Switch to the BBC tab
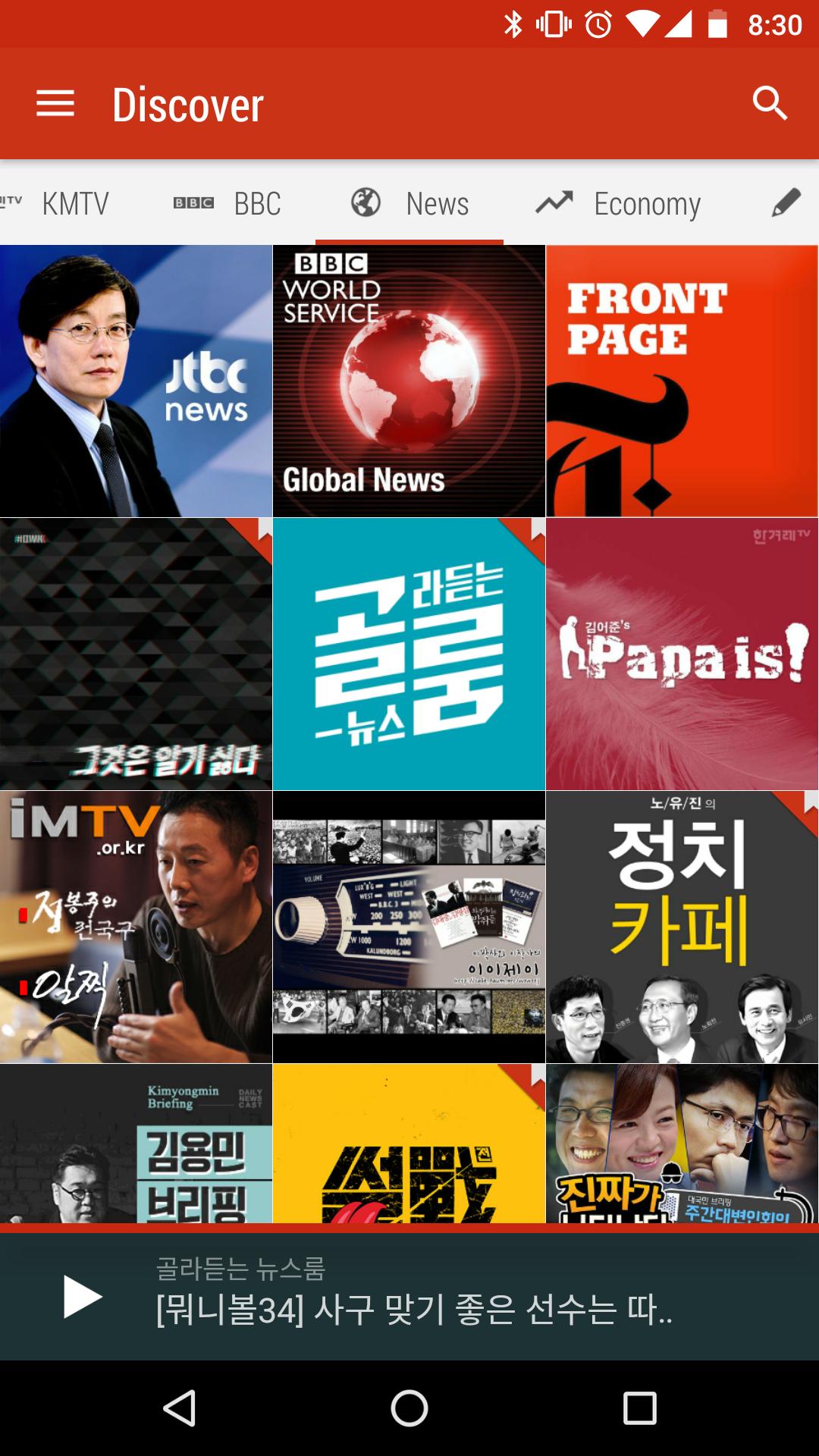The height and width of the screenshot is (1456, 819). point(256,204)
